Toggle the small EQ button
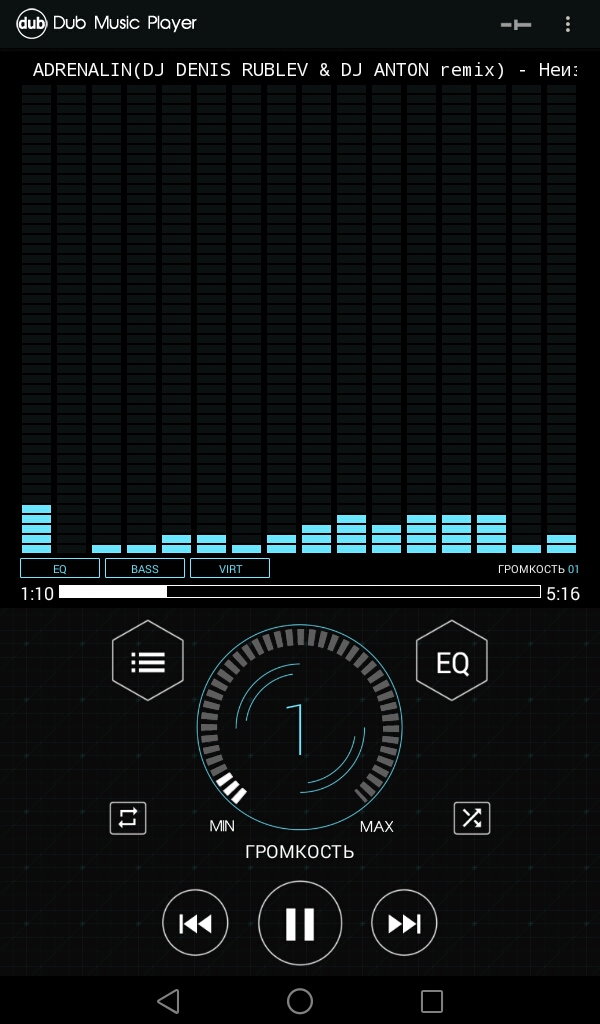Viewport: 600px width, 1024px height. point(60,568)
